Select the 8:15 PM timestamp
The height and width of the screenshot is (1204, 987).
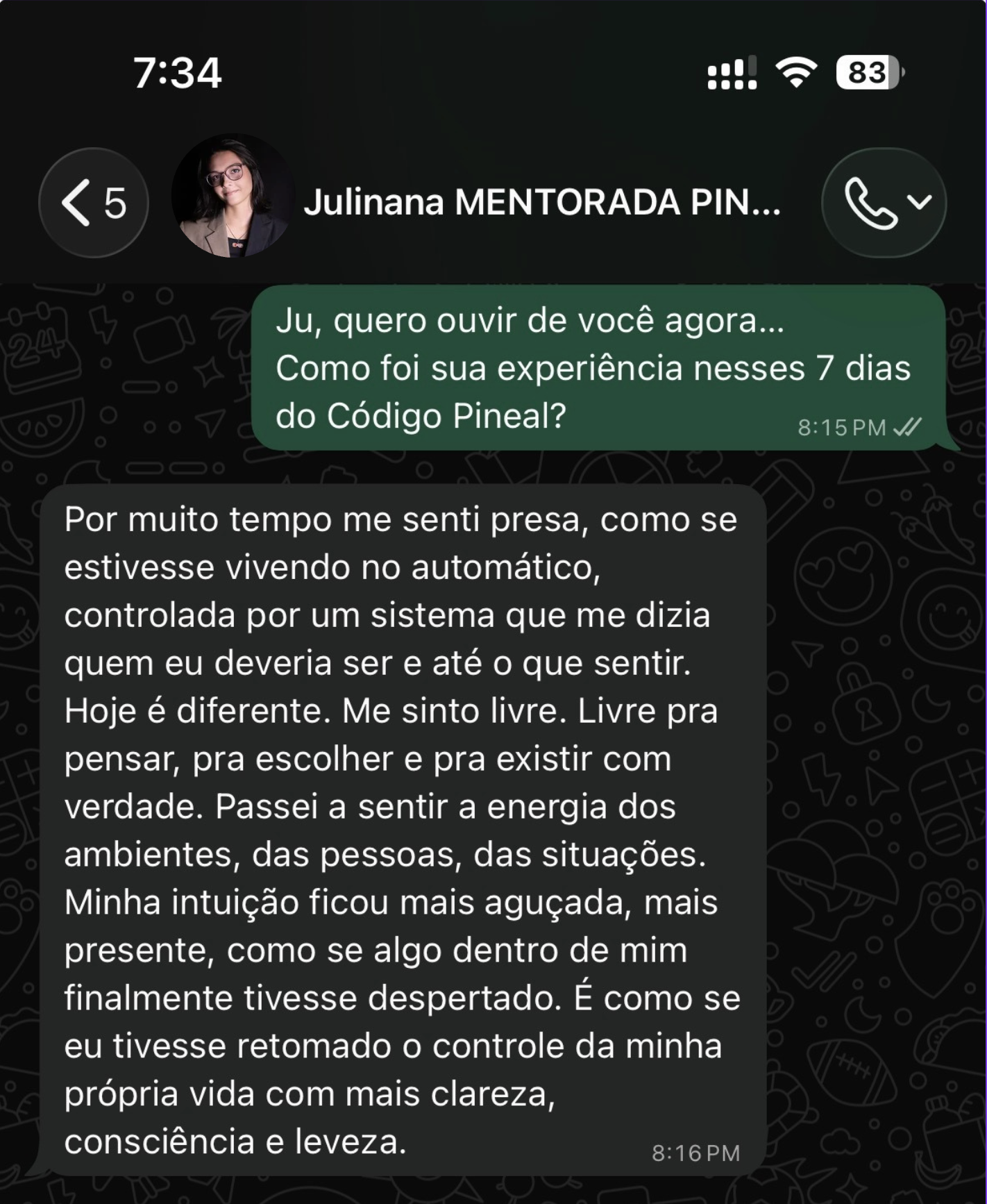[841, 426]
